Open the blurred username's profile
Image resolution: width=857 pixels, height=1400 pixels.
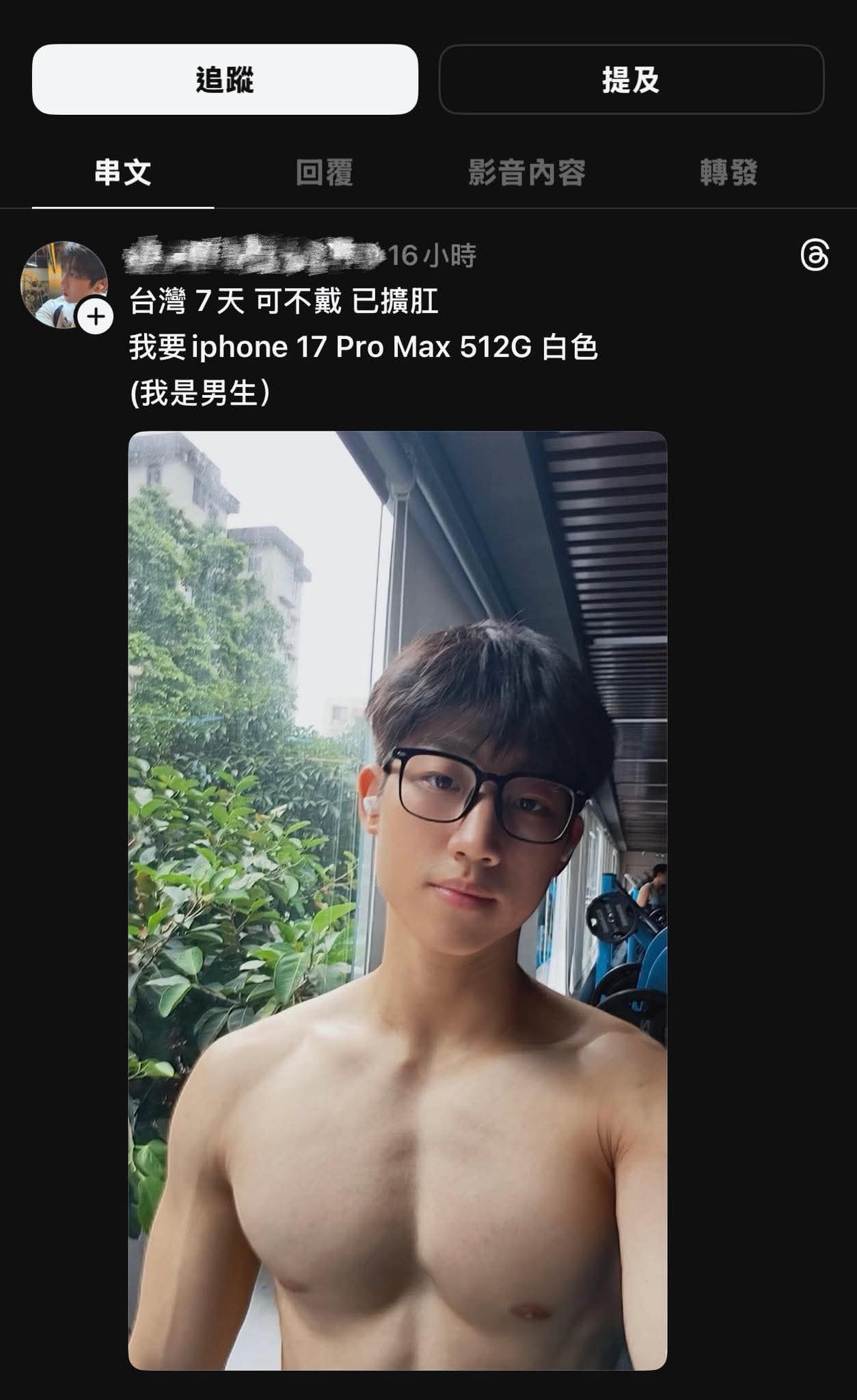[x=254, y=255]
